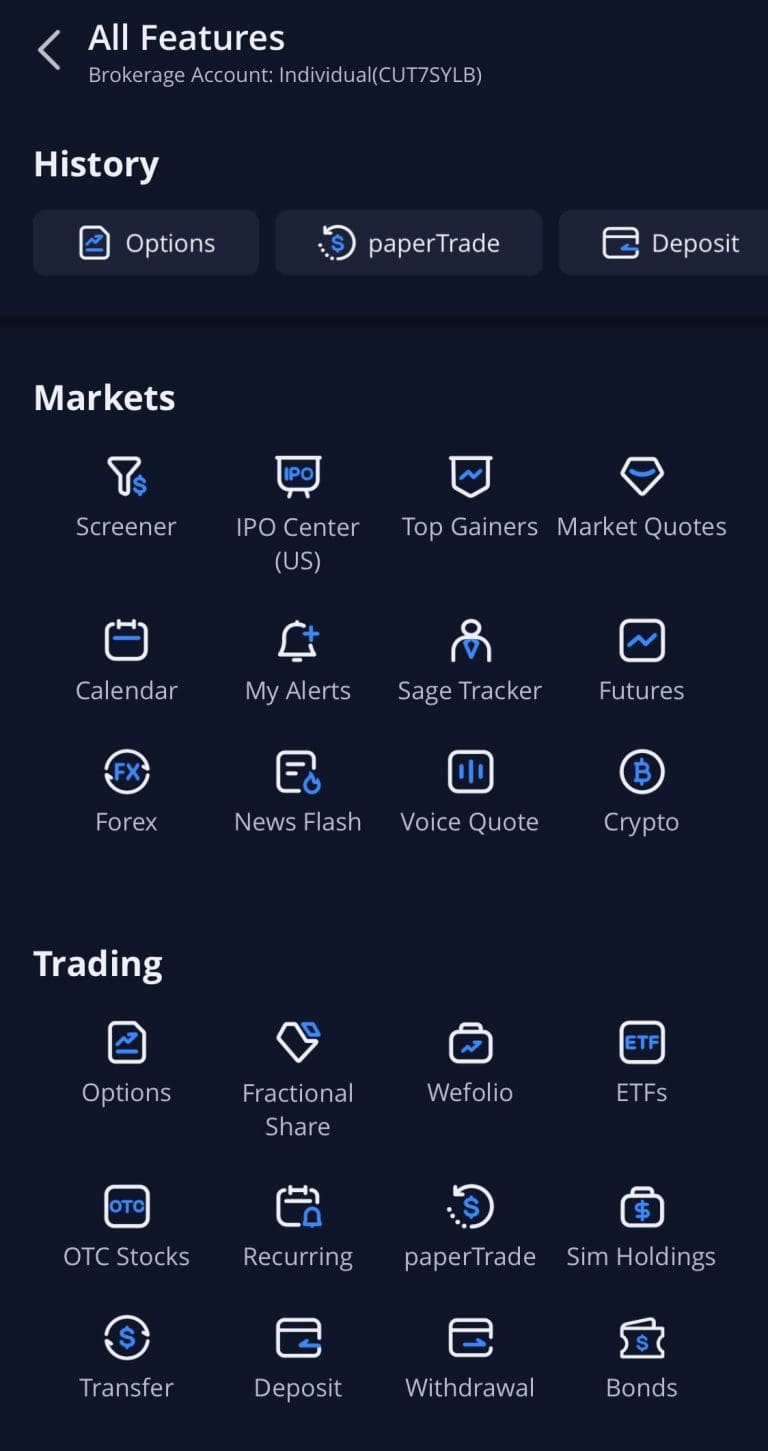Launch Voice Quote
Viewport: 768px width, 1451px height.
click(470, 790)
